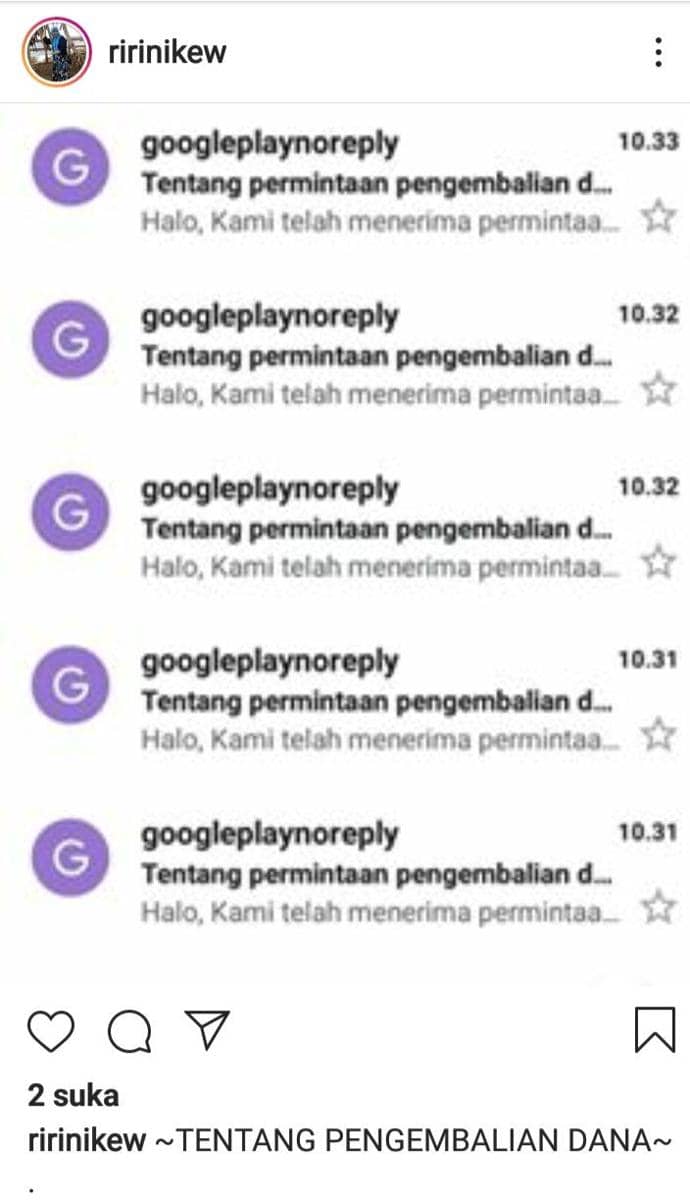Like this post with the heart icon
The image size is (690, 1200).
coord(52,1031)
